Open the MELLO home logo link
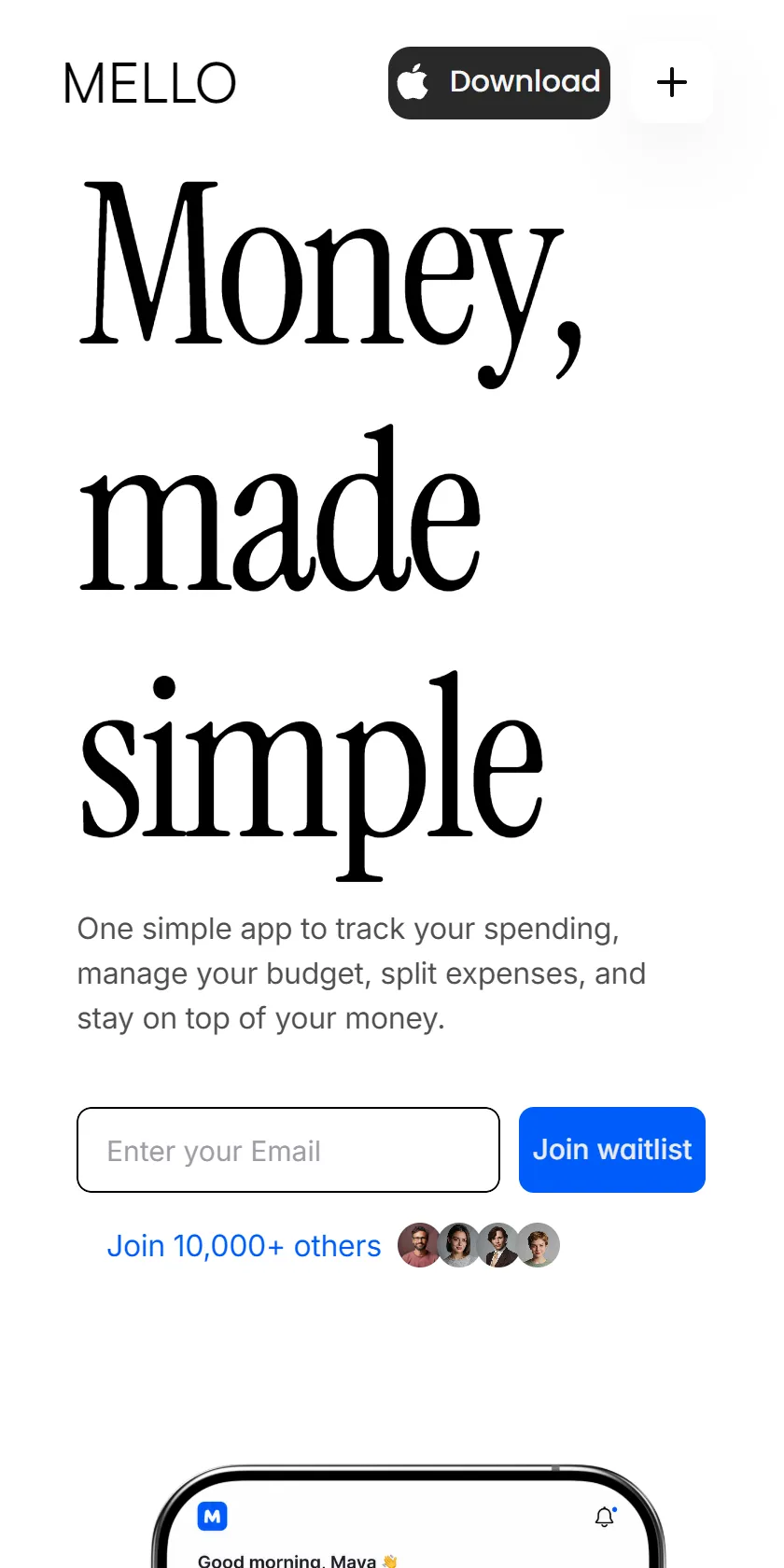 pos(149,83)
